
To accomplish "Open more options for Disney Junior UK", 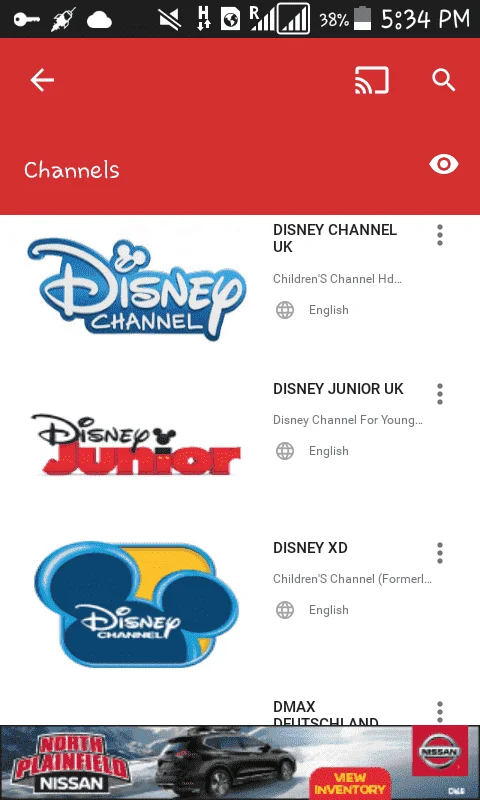I will point(440,394).
